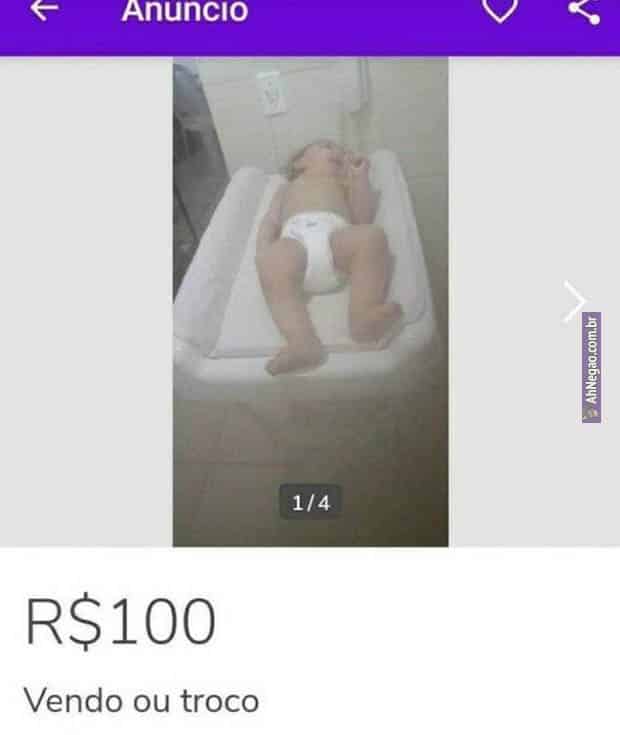620x735 pixels.
Task: Show the next listing photo with the arrow
Action: pyautogui.click(x=574, y=301)
